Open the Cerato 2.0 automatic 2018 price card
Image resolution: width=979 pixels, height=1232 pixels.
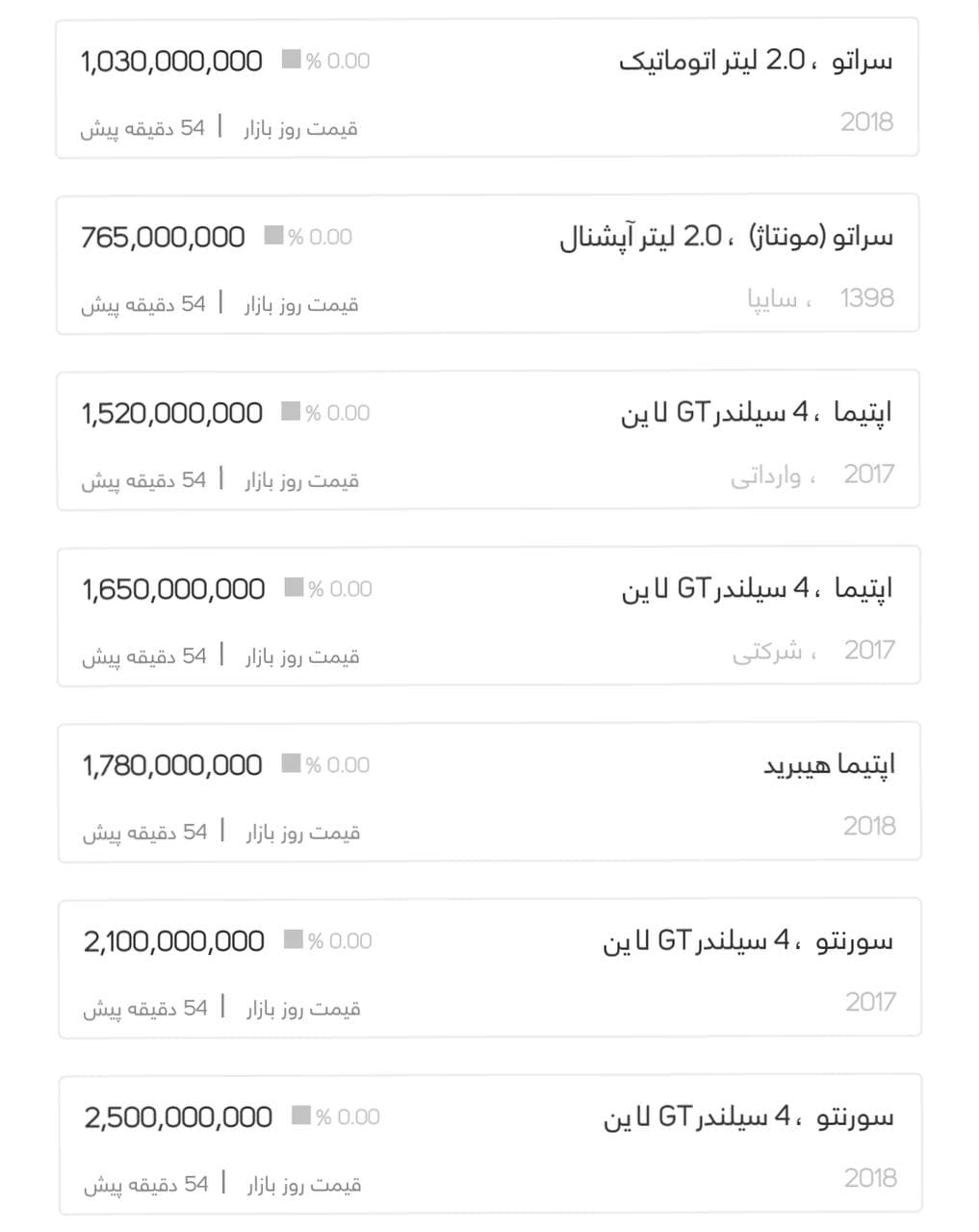coord(487,89)
